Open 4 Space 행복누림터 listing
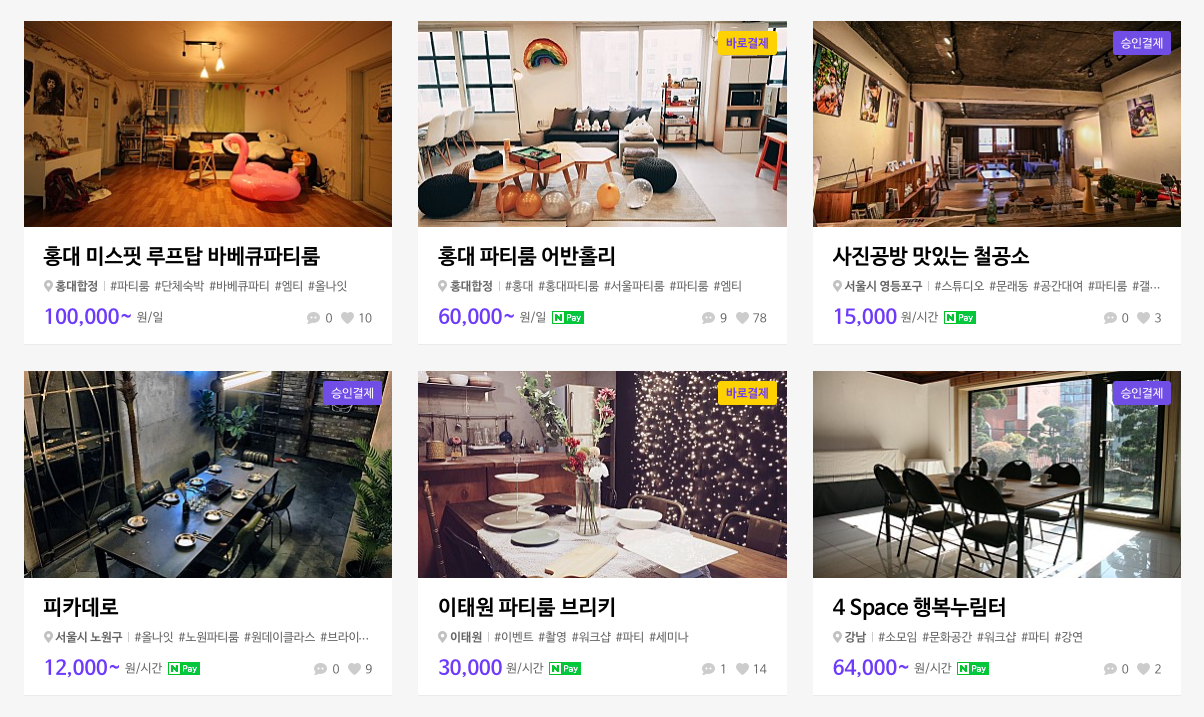This screenshot has width=1204, height=717. [x=919, y=606]
